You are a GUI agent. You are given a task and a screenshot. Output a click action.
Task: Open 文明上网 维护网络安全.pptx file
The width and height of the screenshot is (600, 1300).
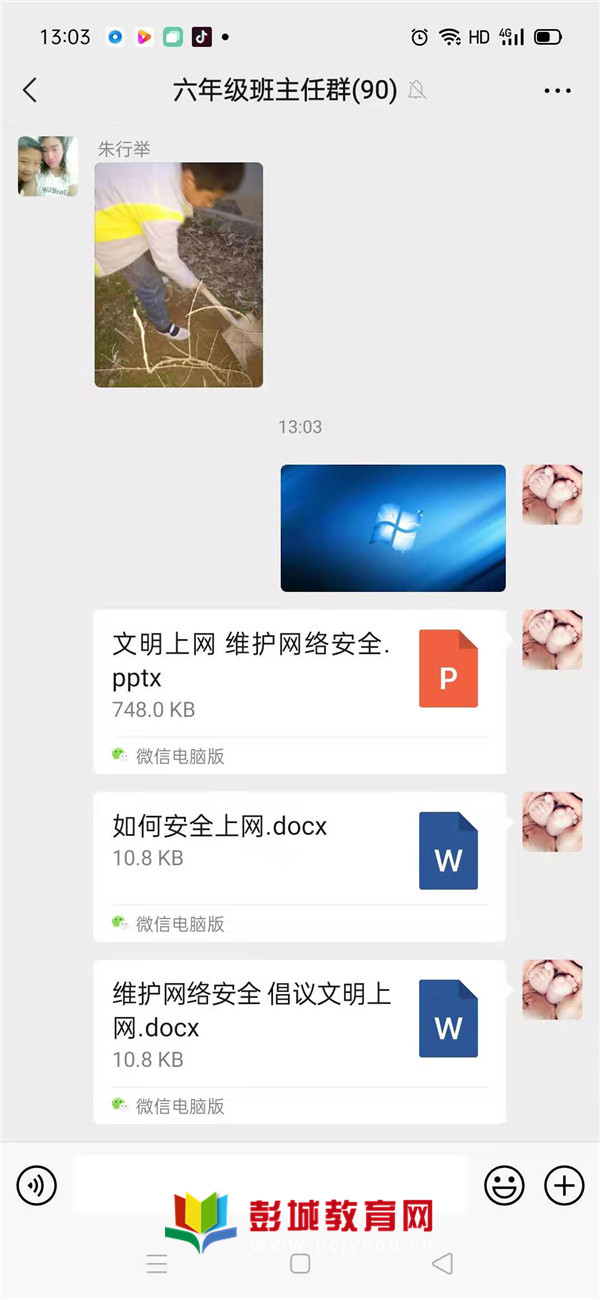pyautogui.click(x=299, y=691)
